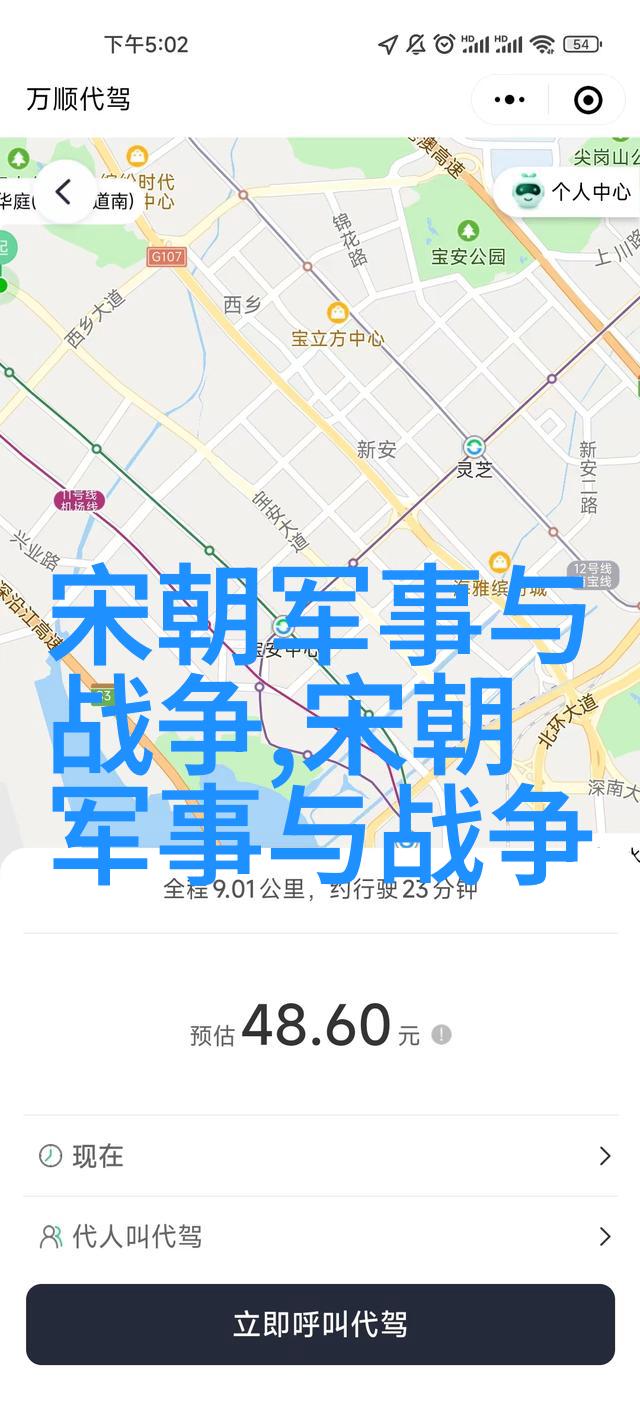The width and height of the screenshot is (640, 1422).
Task: Go back using the arrow on the map
Action: pos(64,192)
